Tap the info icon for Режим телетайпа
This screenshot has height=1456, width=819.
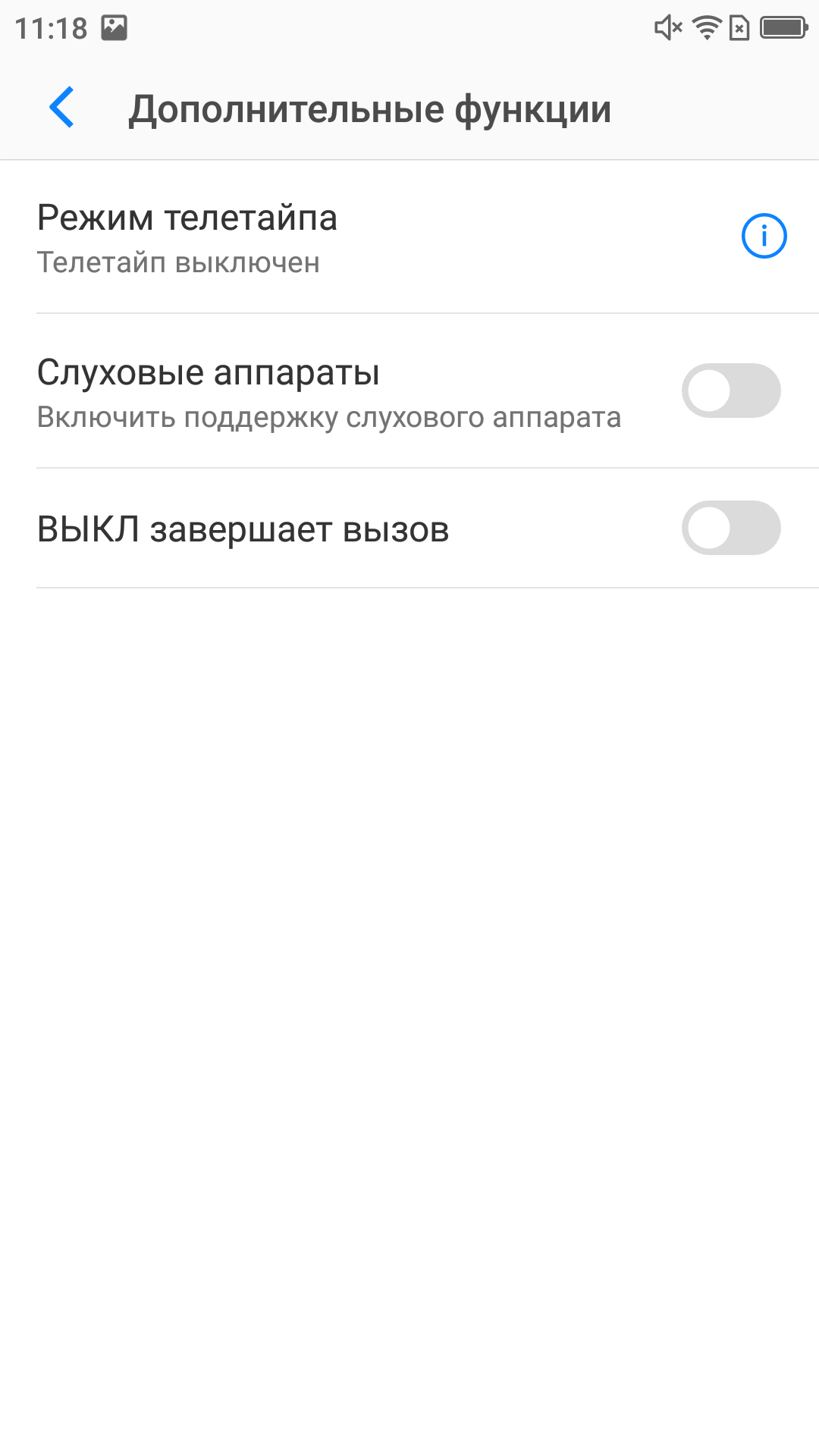[x=764, y=236]
